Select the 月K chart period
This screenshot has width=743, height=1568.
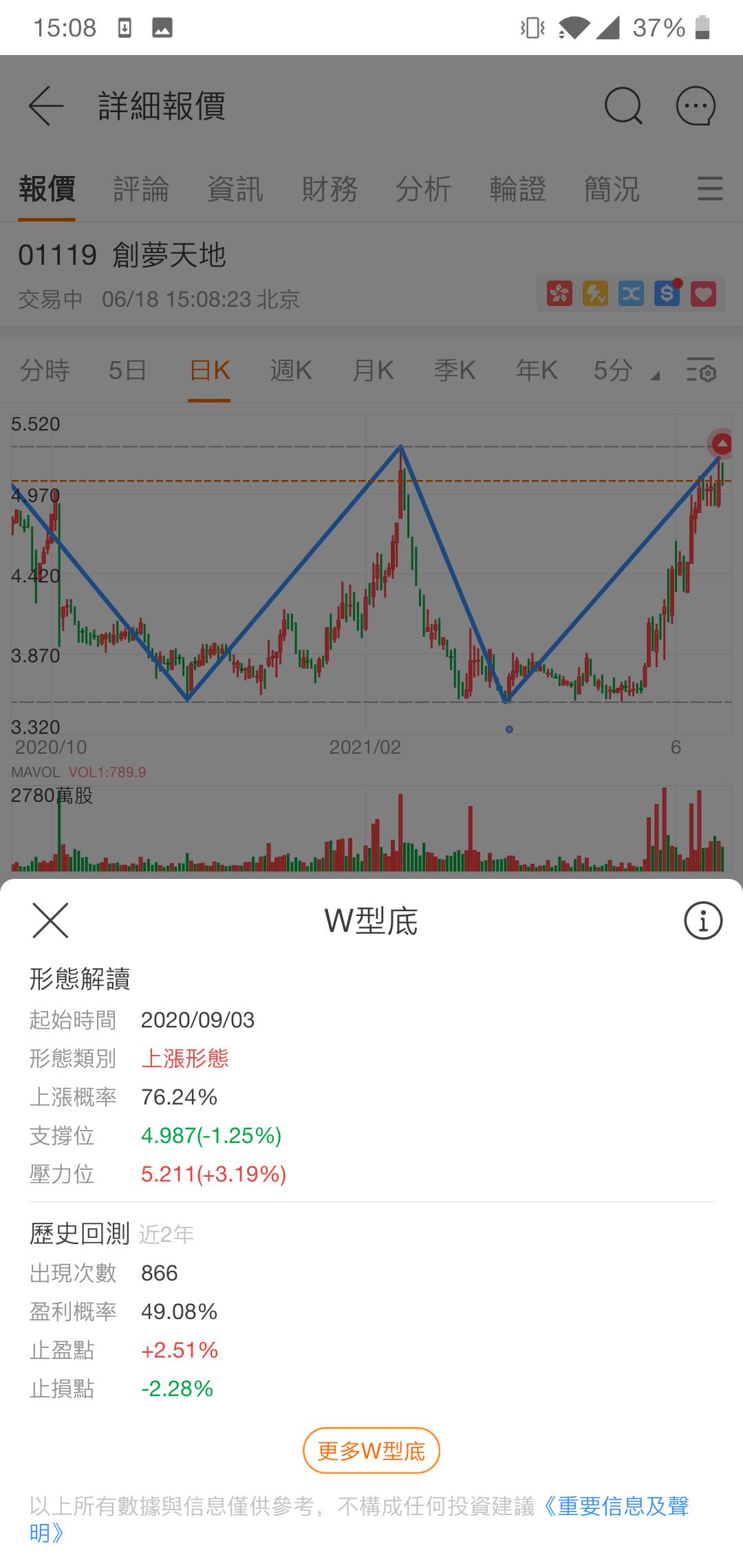[x=373, y=371]
